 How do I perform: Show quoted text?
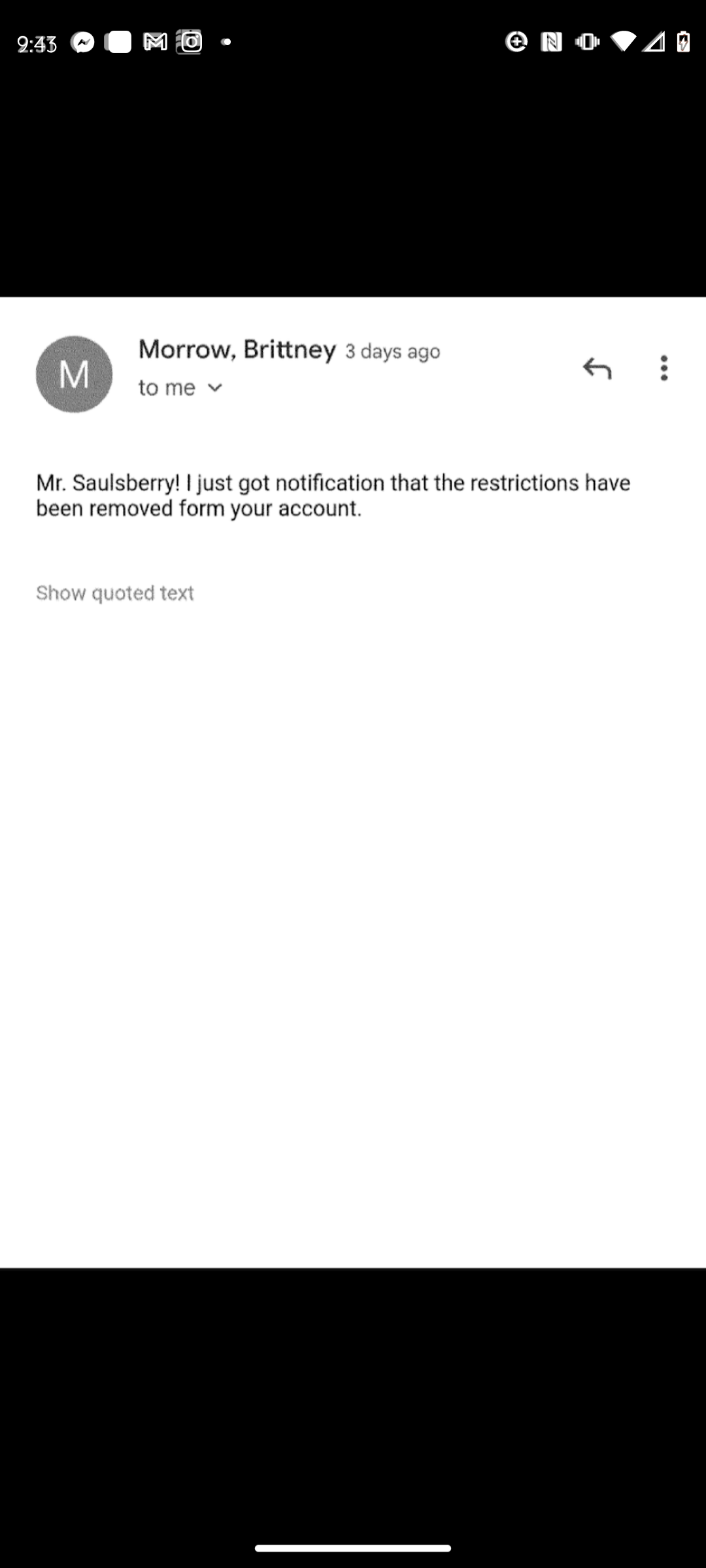click(115, 593)
